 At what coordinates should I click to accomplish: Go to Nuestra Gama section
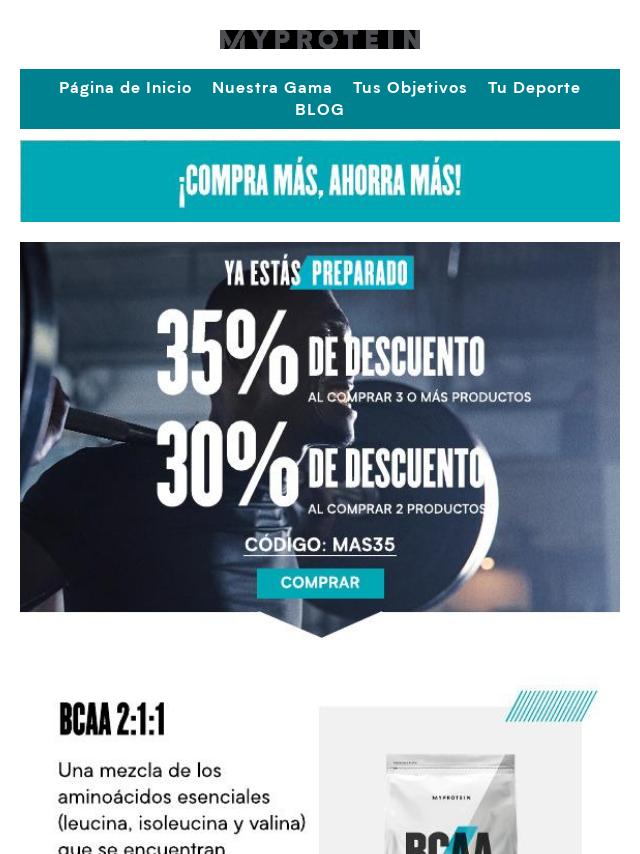point(272,88)
